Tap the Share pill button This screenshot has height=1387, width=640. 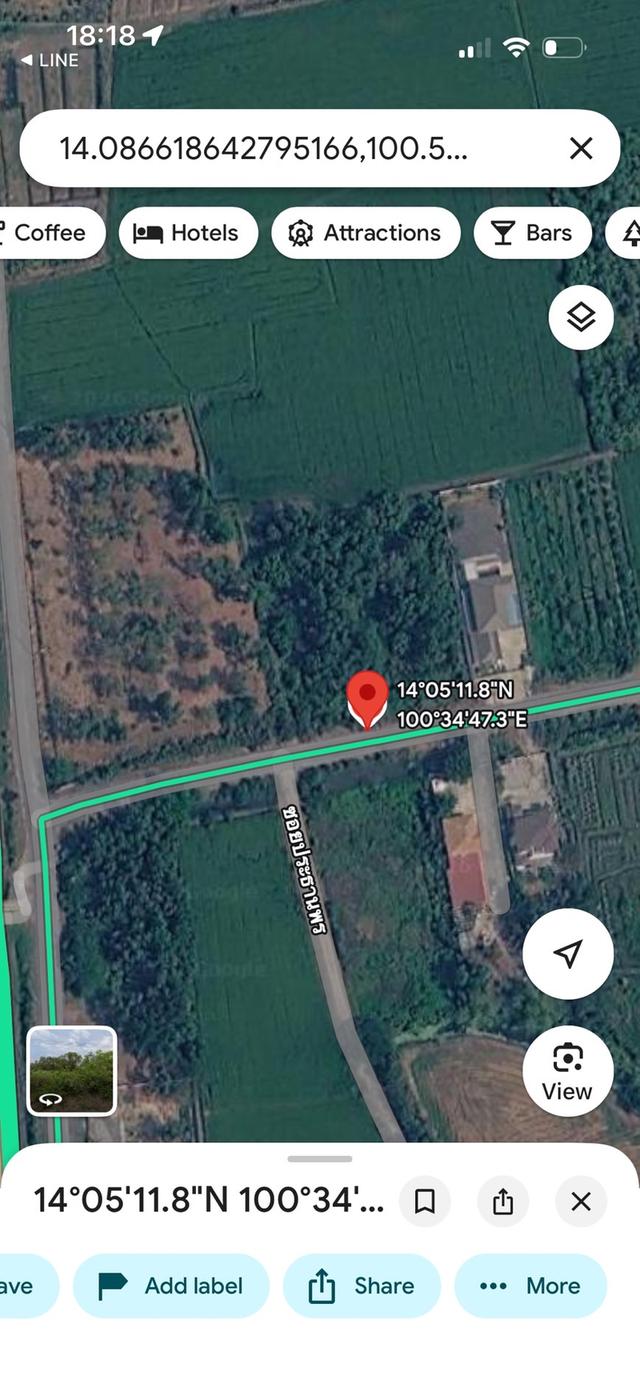[x=362, y=1286]
